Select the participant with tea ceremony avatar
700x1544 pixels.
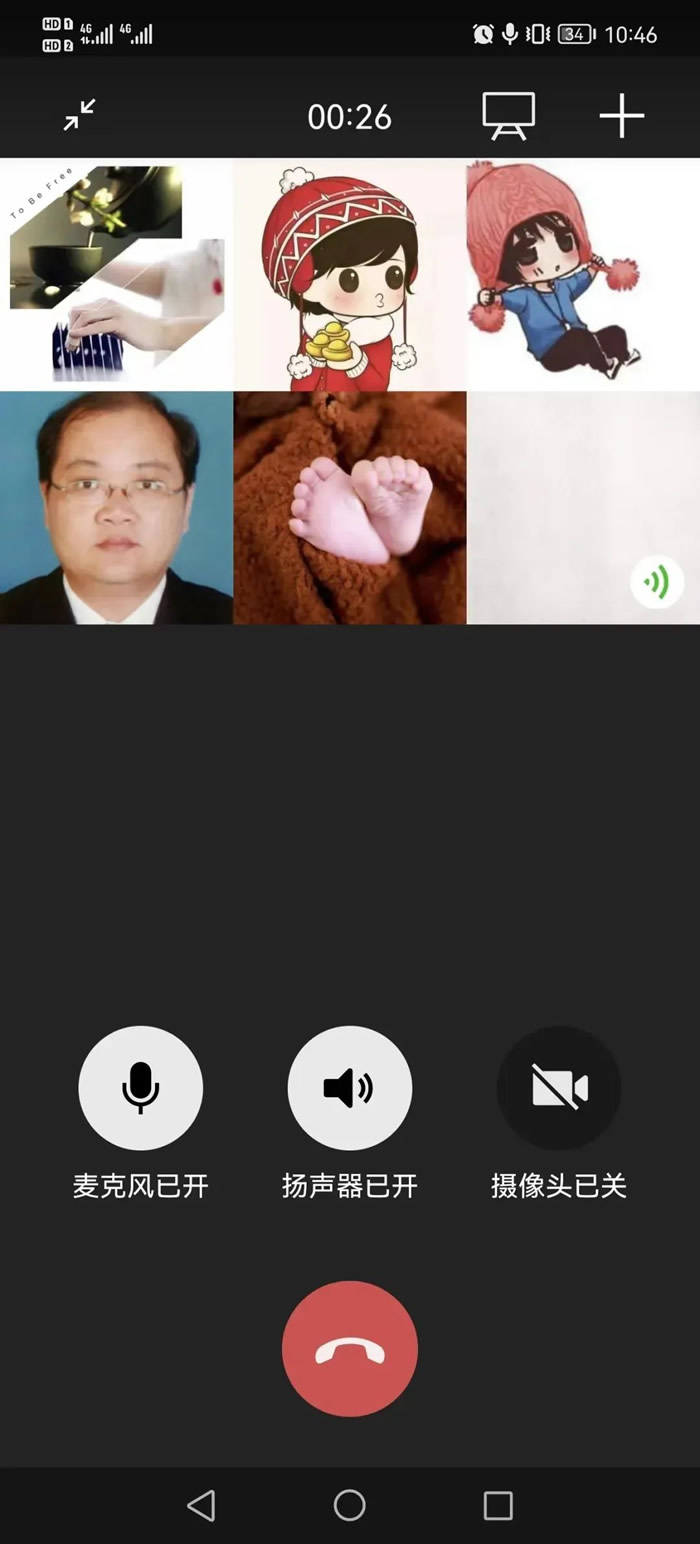(x=116, y=274)
